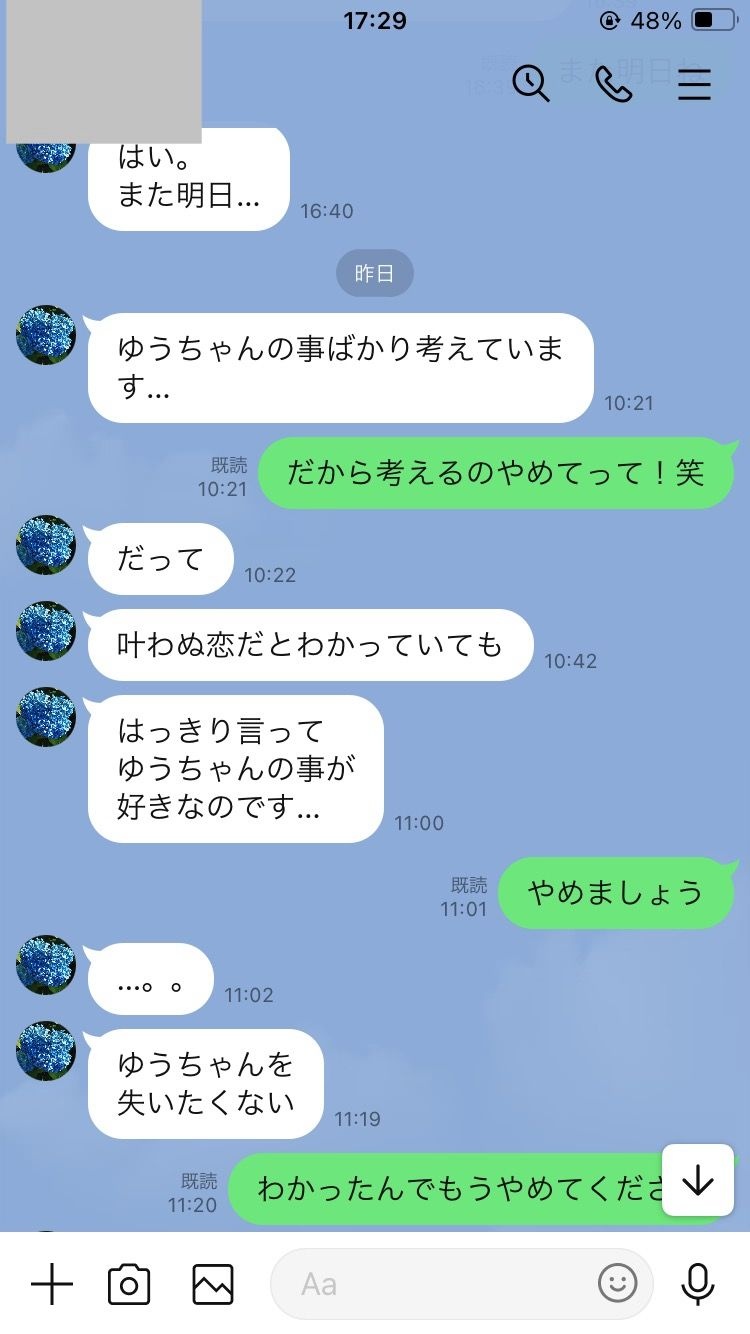Start a voice call
Image resolution: width=750 pixels, height=1334 pixels.
point(613,84)
